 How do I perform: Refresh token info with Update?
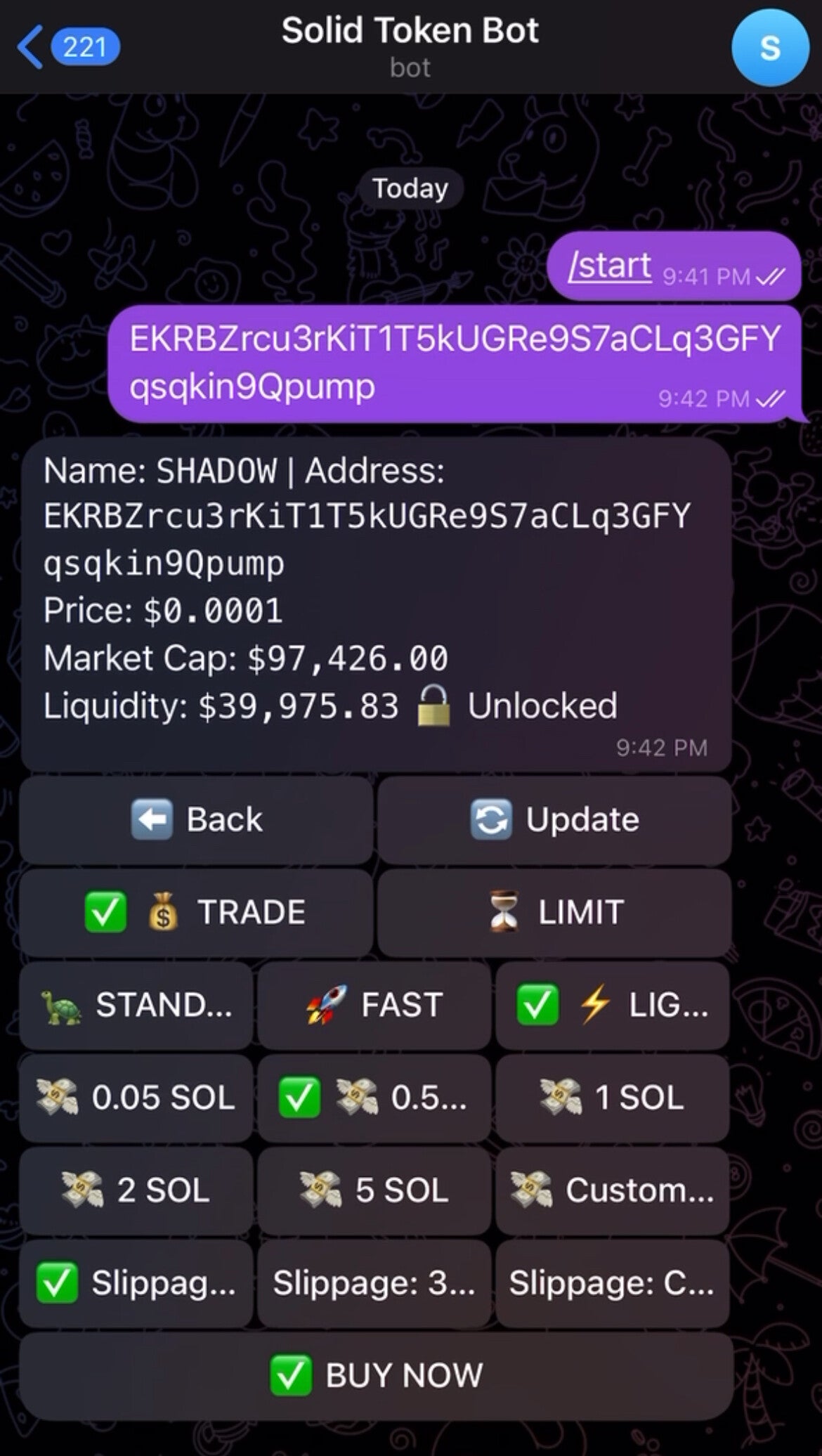[x=554, y=819]
